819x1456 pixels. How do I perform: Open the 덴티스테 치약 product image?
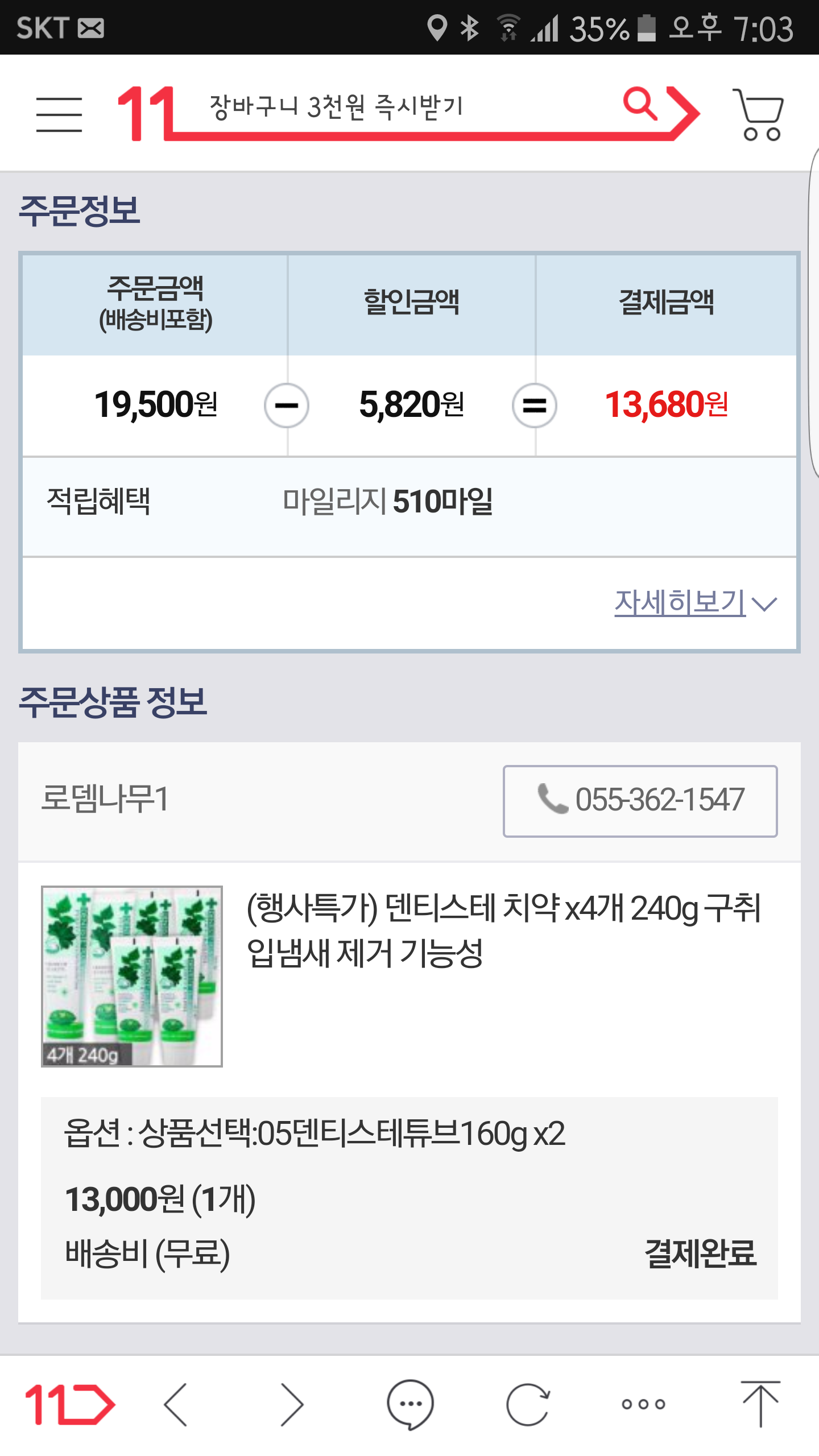point(131,976)
